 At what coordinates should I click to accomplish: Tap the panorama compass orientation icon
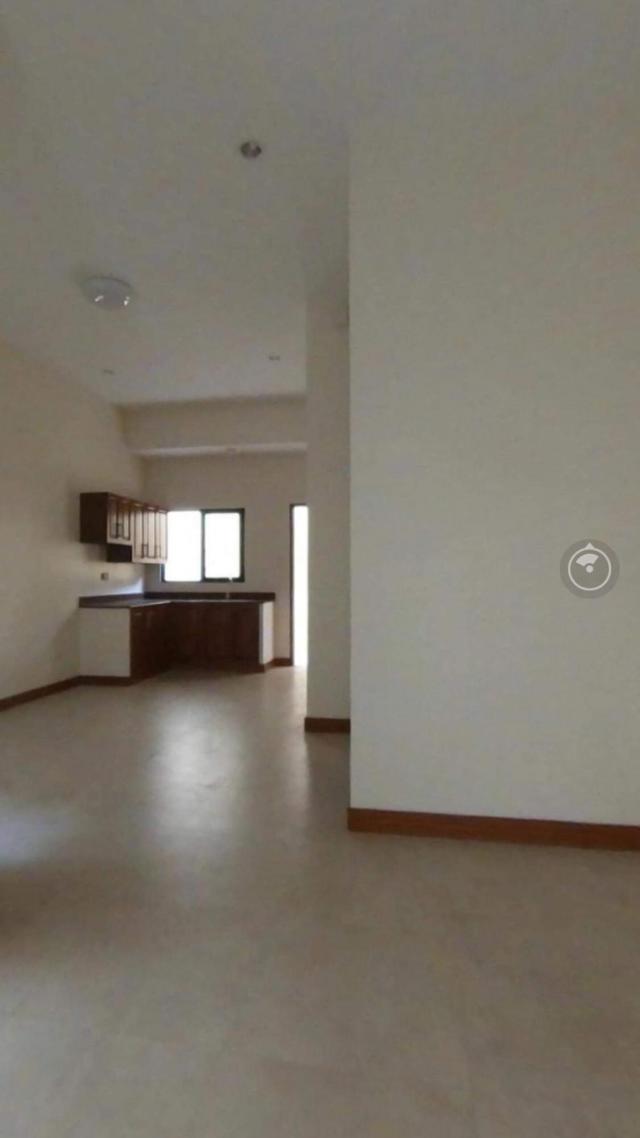click(589, 569)
